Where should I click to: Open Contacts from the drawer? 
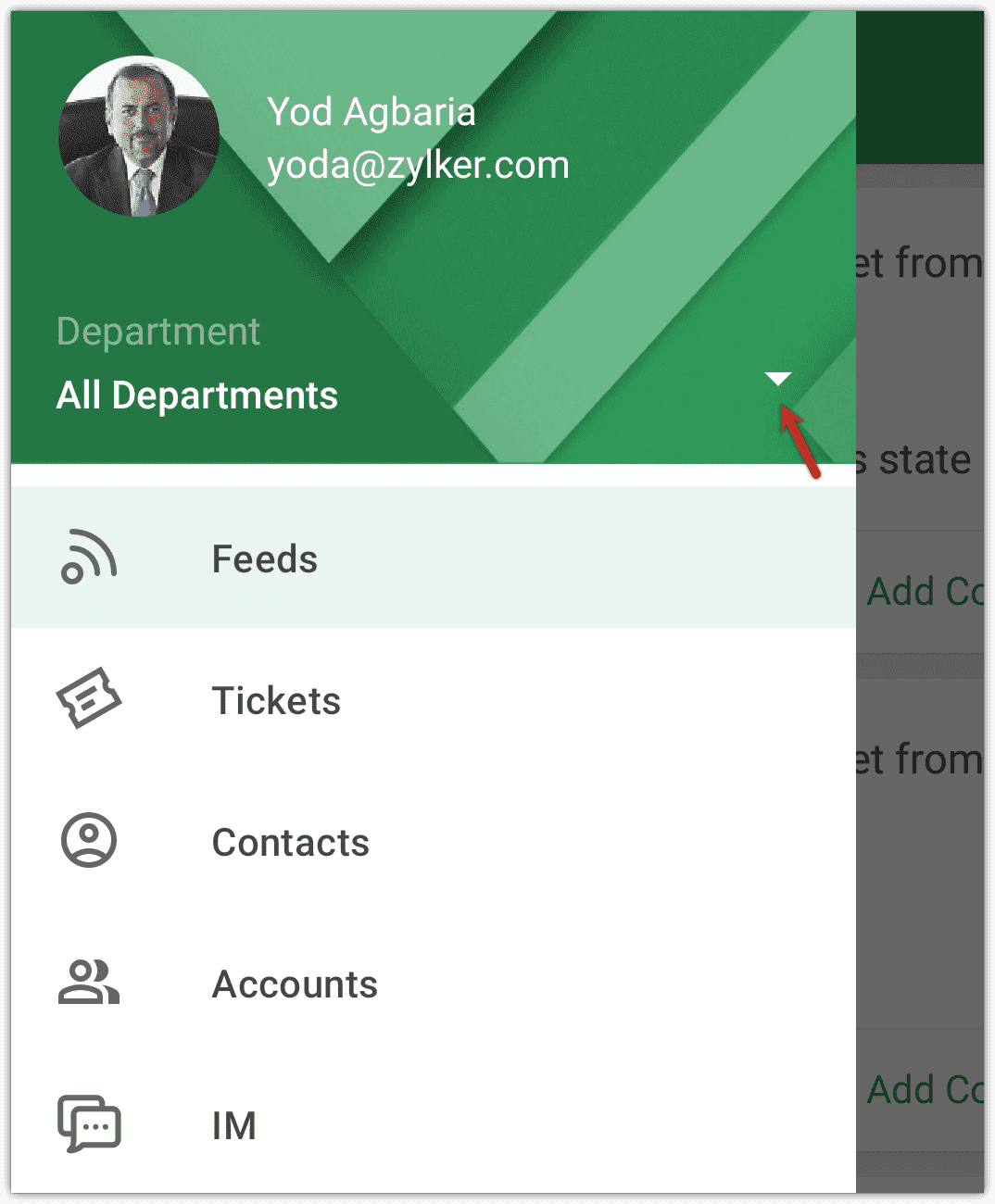pyautogui.click(x=290, y=843)
